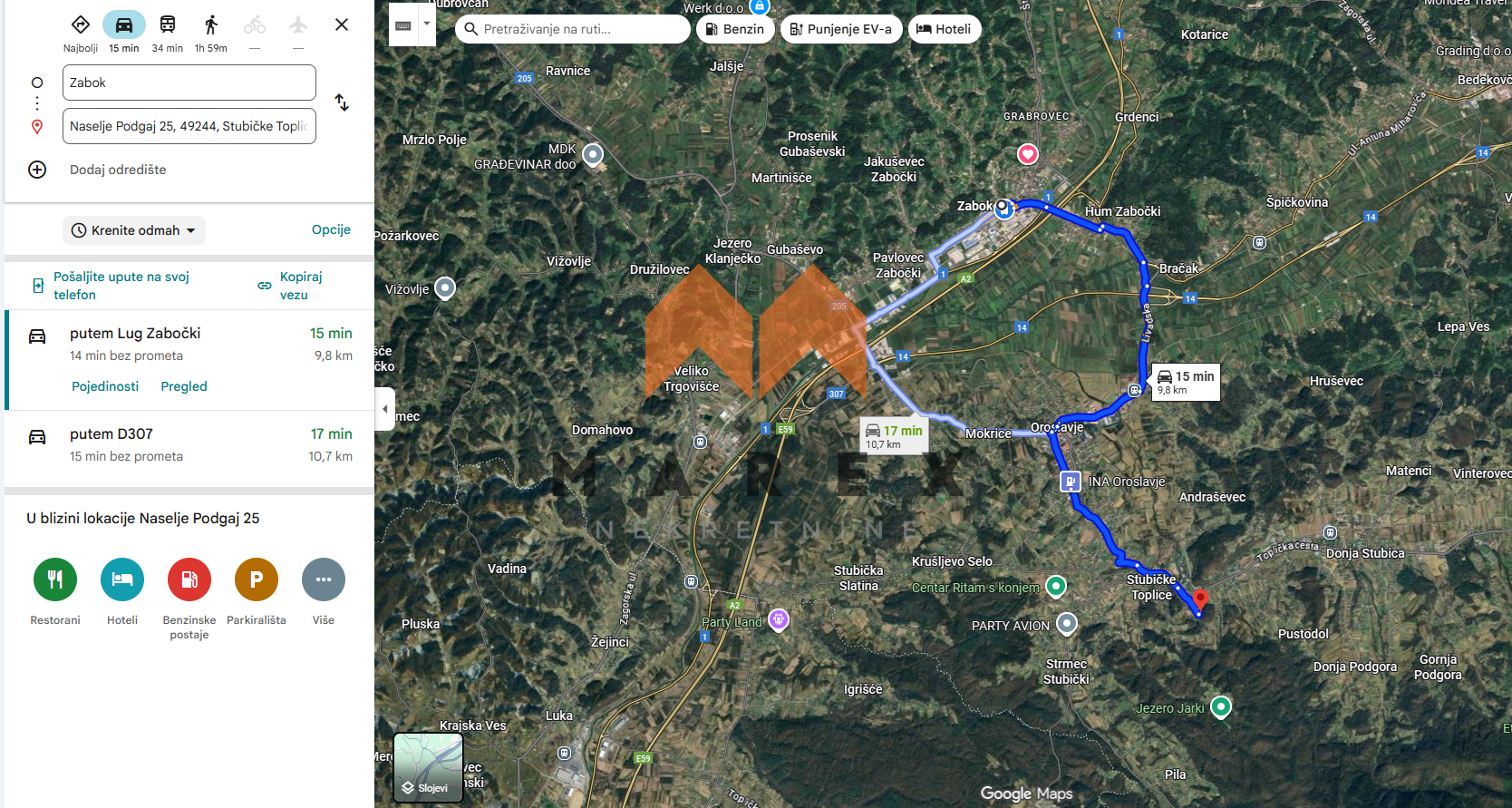Filter the map by Benzin stations
Viewport: 1512px width, 808px height.
pos(735,29)
